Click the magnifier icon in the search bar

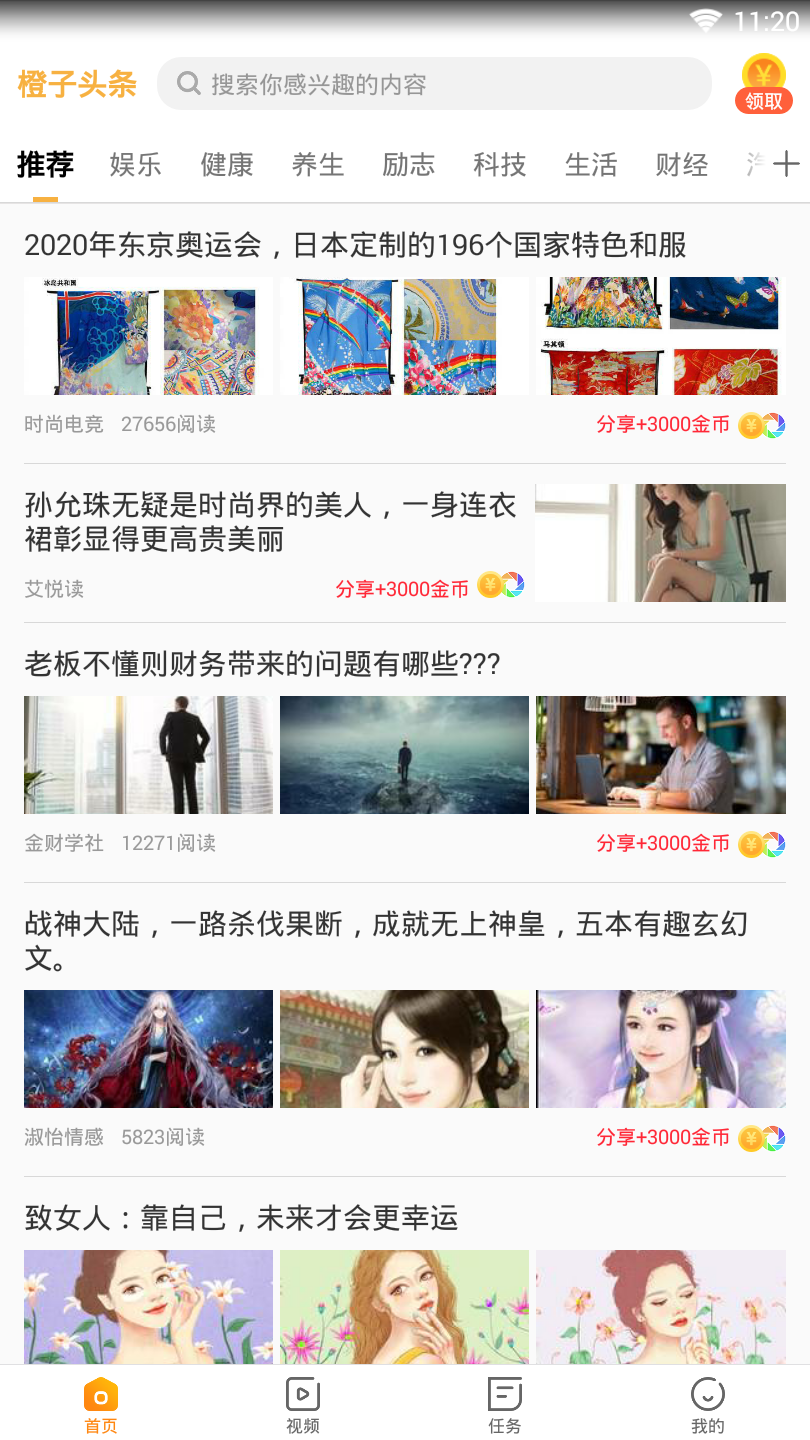tap(189, 84)
